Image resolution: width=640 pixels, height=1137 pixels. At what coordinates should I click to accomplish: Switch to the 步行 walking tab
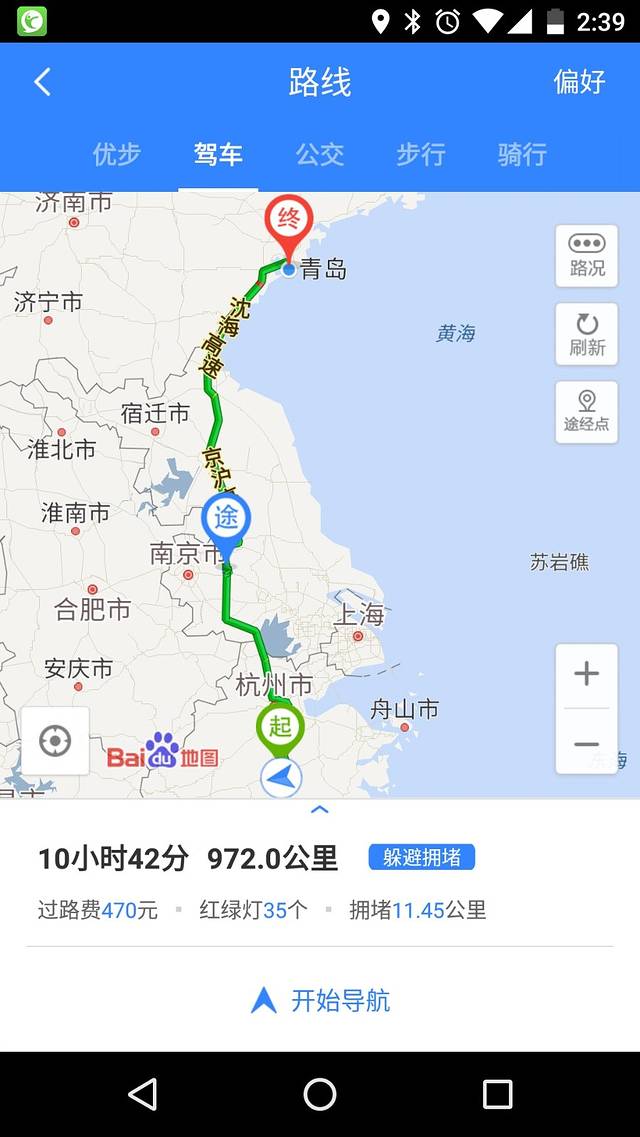click(x=421, y=154)
